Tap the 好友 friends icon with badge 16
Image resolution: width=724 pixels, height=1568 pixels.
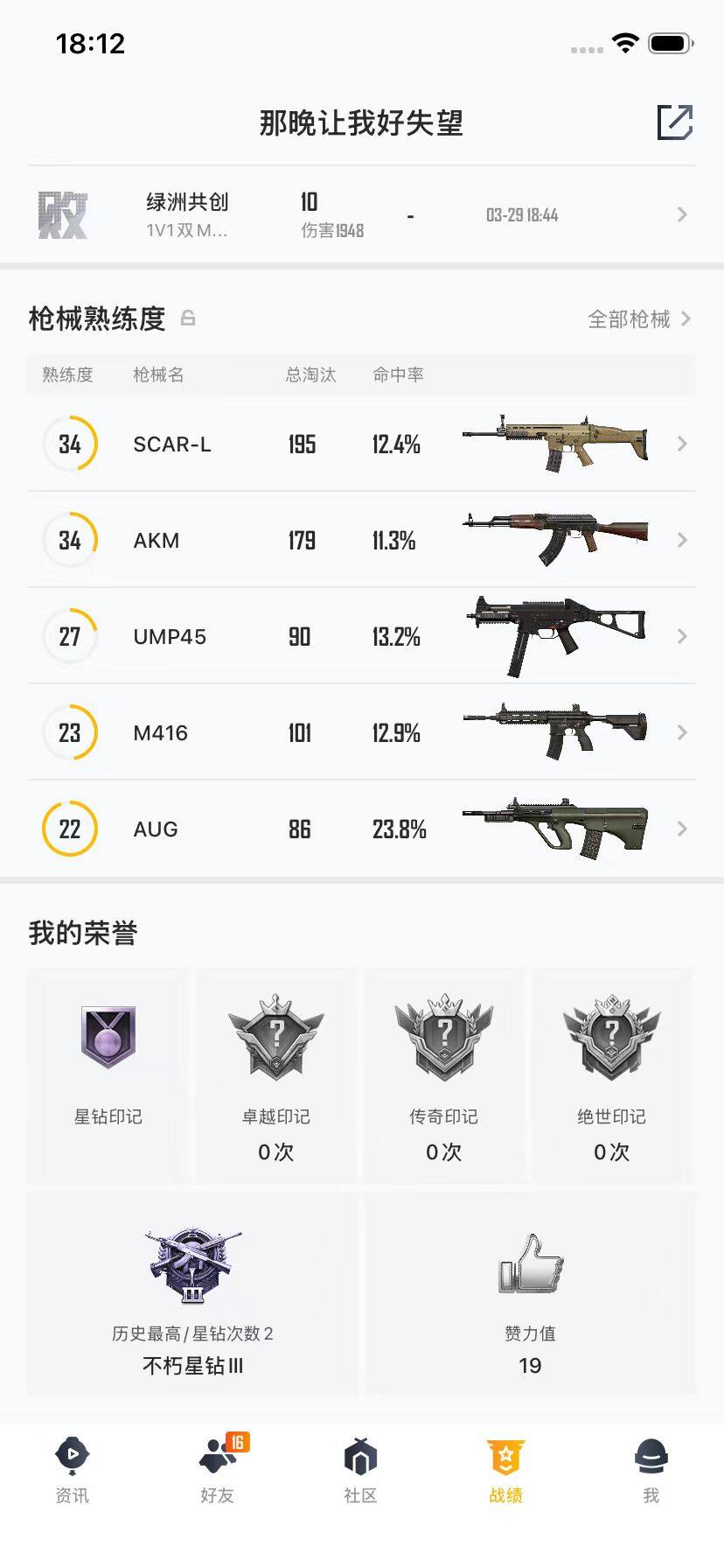pos(217,1455)
